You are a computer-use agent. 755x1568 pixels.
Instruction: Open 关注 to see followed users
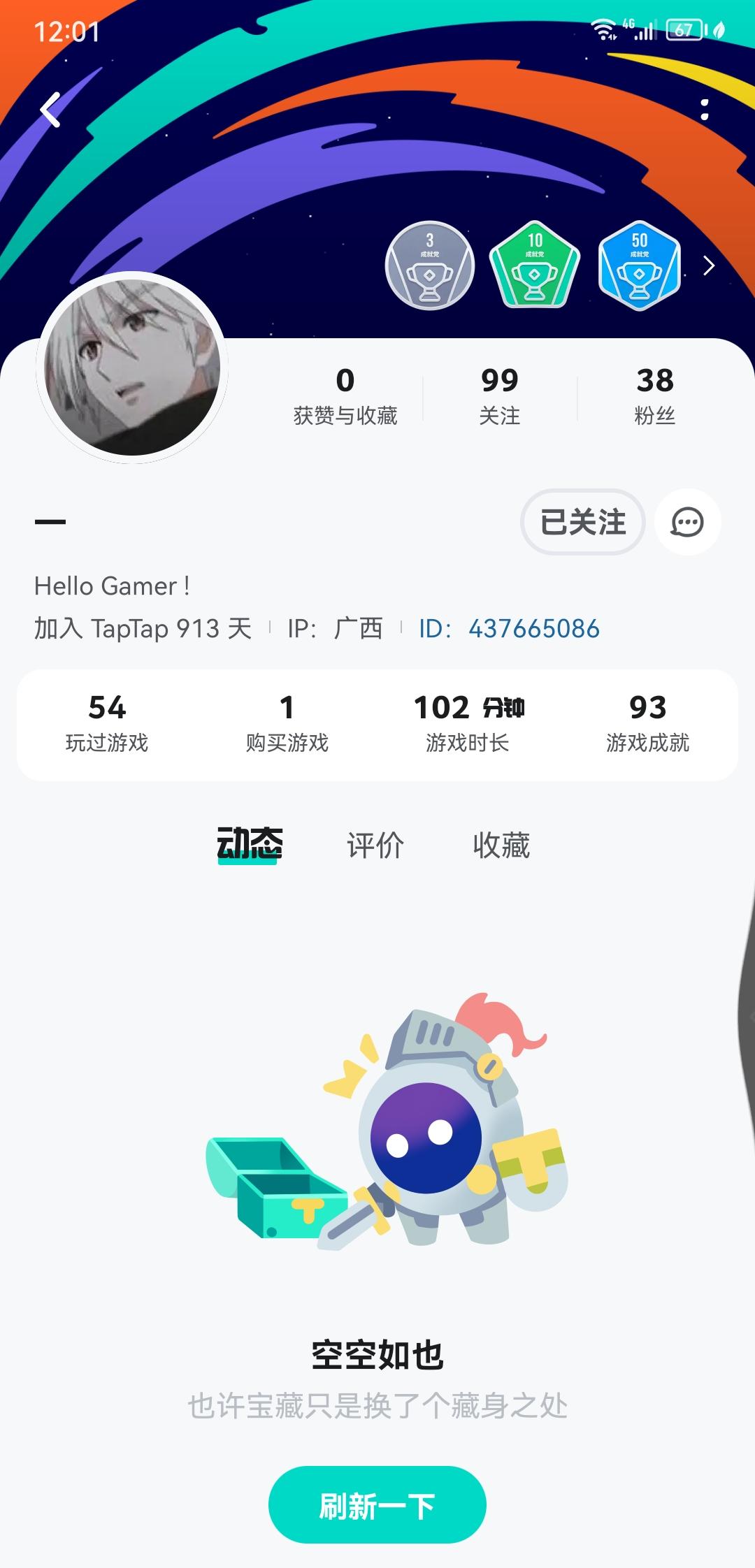pyautogui.click(x=499, y=395)
